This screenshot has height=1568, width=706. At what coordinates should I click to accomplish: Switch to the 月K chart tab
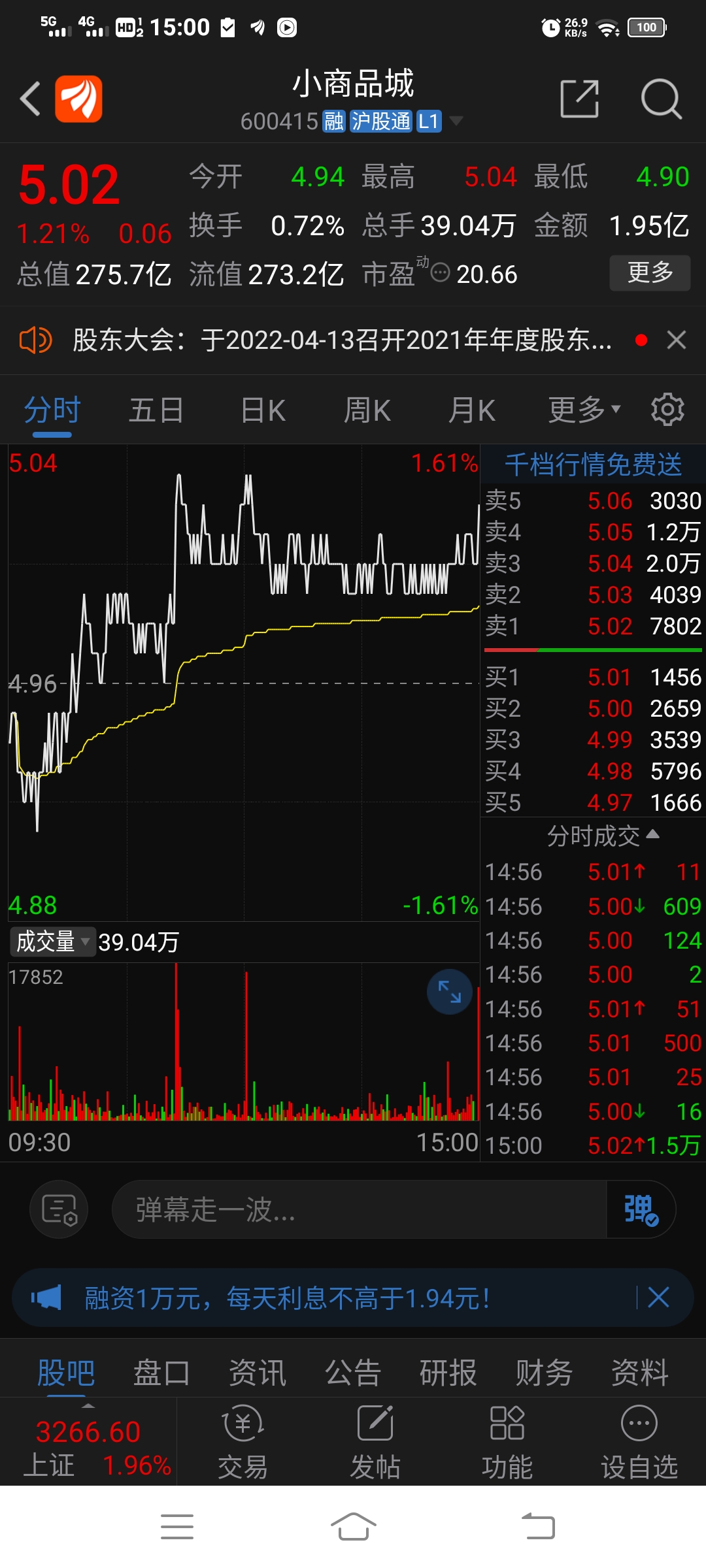coord(472,411)
